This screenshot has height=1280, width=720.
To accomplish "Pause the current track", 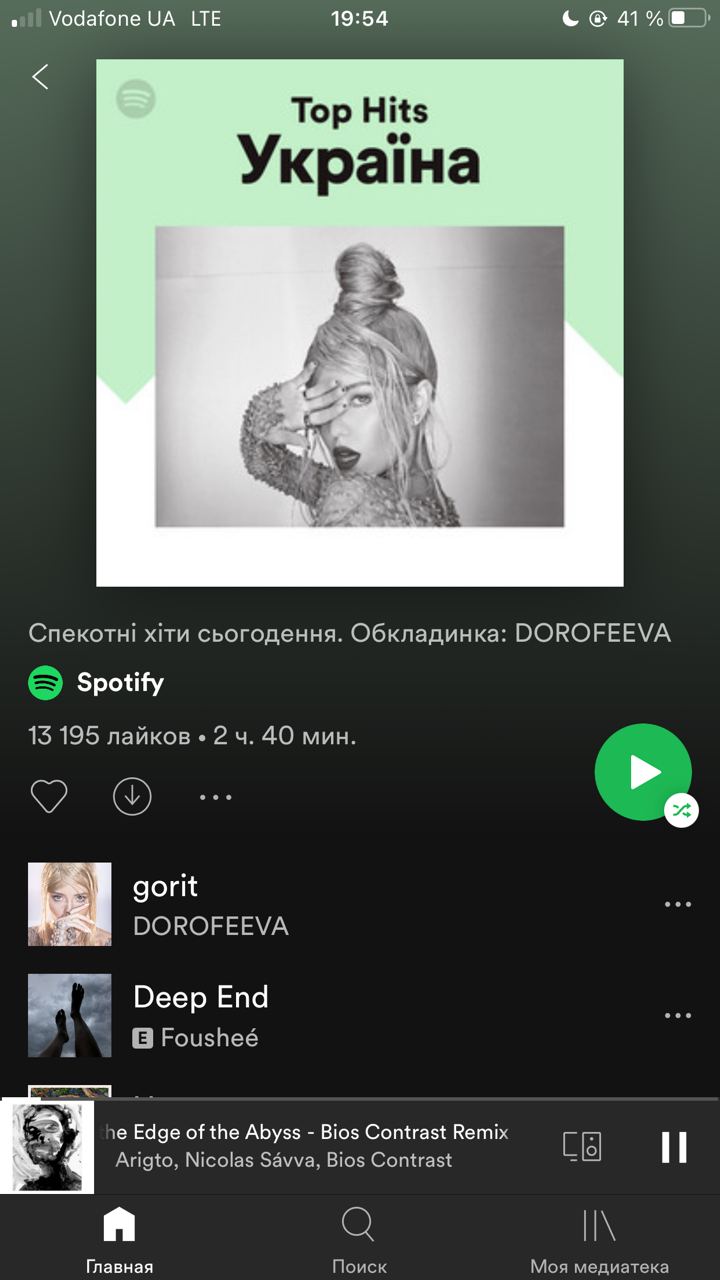I will pos(674,1146).
